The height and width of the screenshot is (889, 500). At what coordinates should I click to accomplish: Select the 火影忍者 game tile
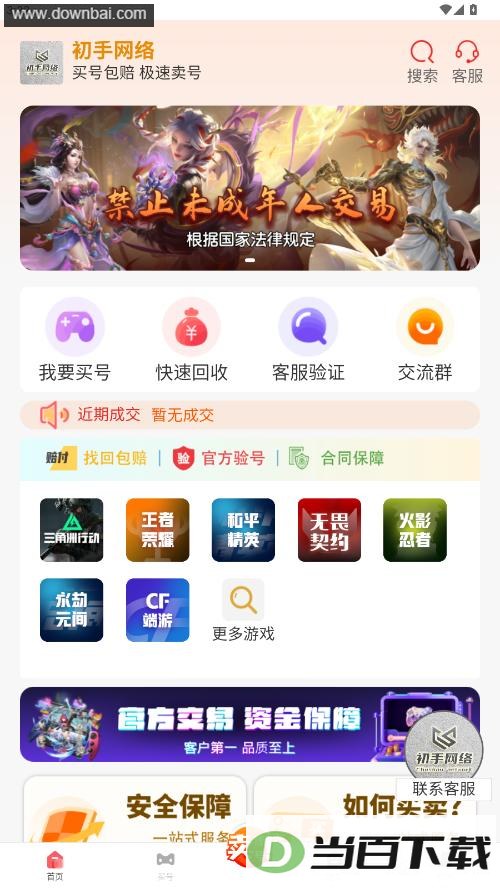(415, 530)
